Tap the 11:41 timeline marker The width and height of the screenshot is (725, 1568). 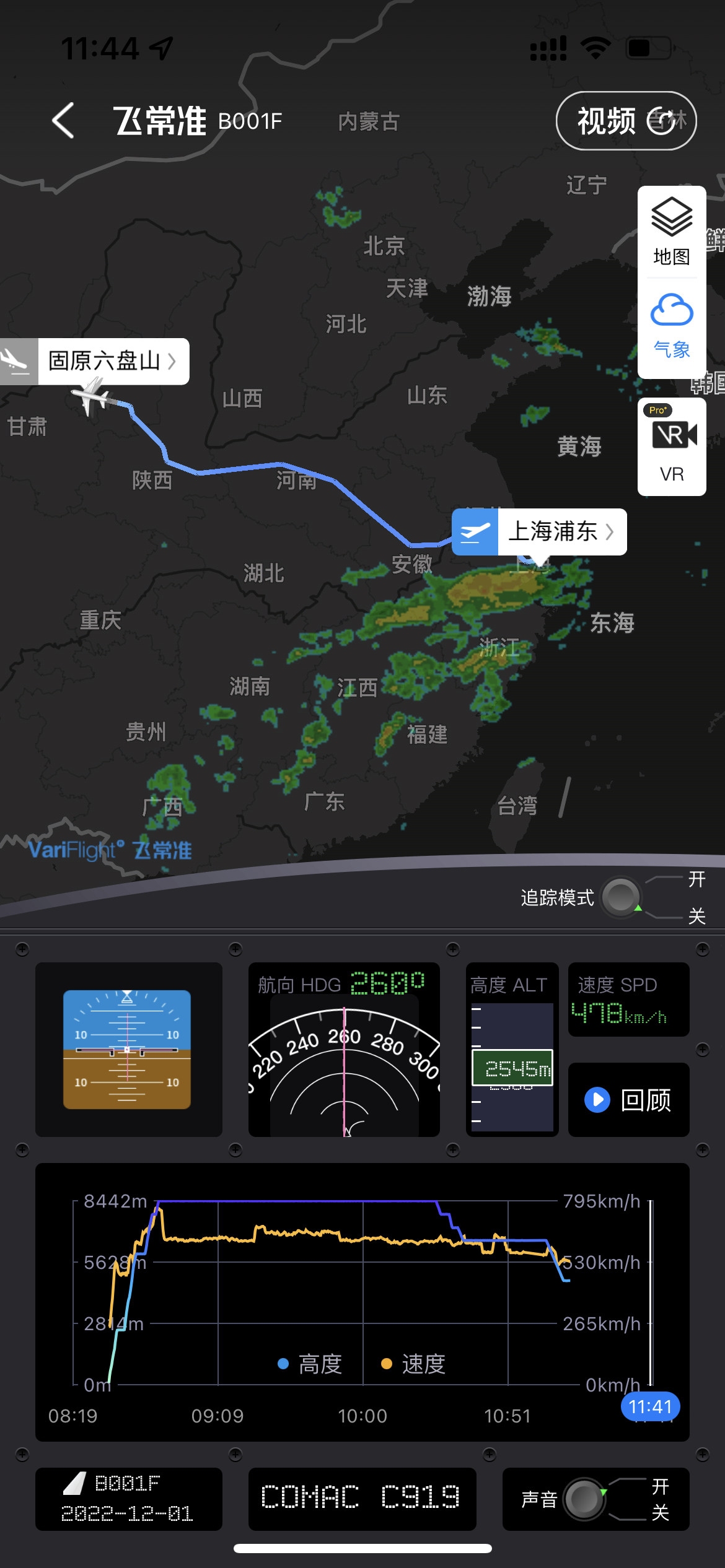pyautogui.click(x=650, y=1406)
